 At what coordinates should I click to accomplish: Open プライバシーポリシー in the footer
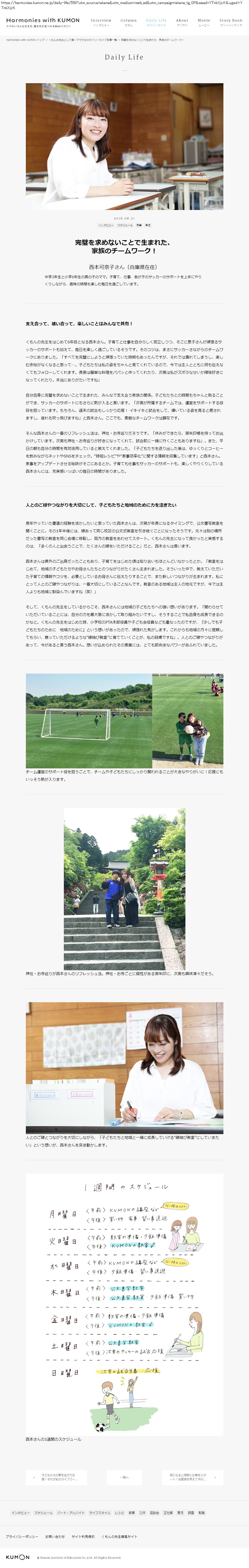pyautogui.click(x=22, y=1536)
